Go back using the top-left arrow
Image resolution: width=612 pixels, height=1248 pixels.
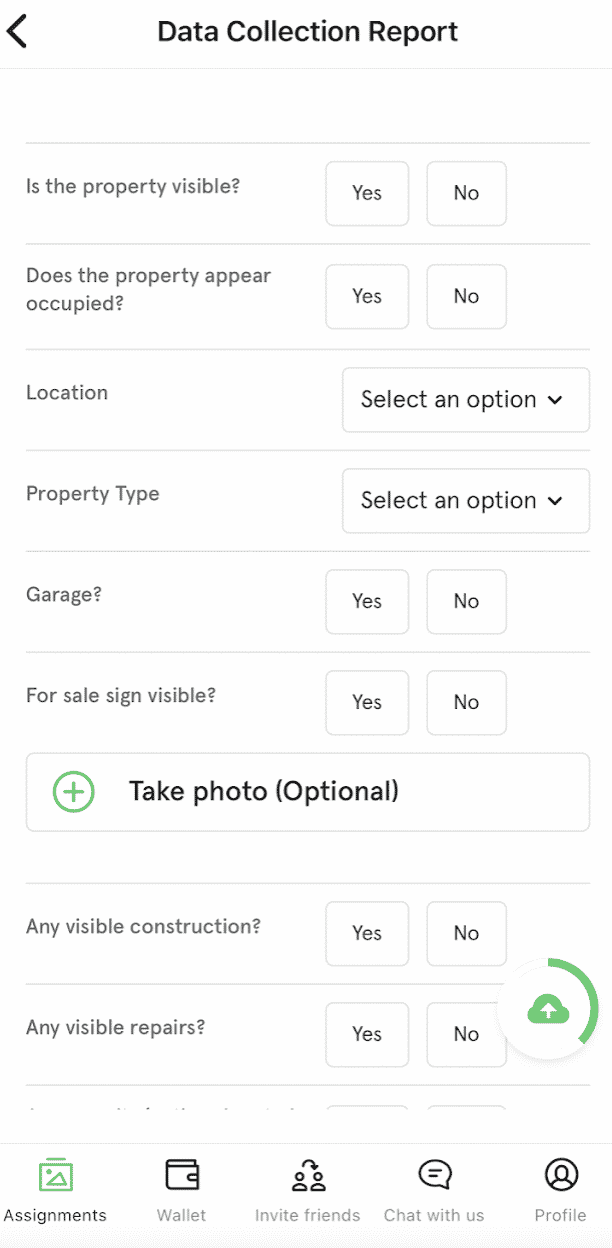coord(17,32)
